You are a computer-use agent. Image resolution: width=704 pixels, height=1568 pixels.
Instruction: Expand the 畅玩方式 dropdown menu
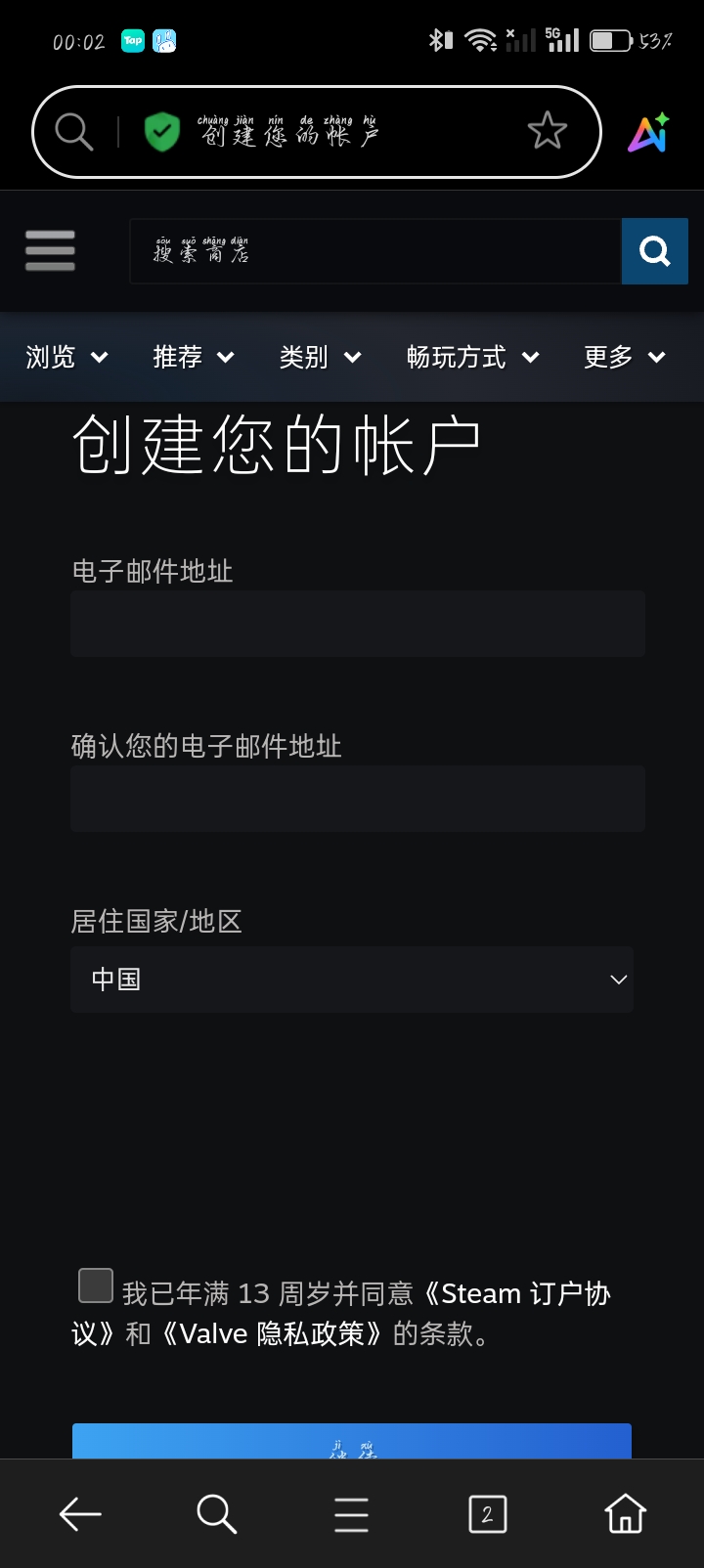point(472,358)
